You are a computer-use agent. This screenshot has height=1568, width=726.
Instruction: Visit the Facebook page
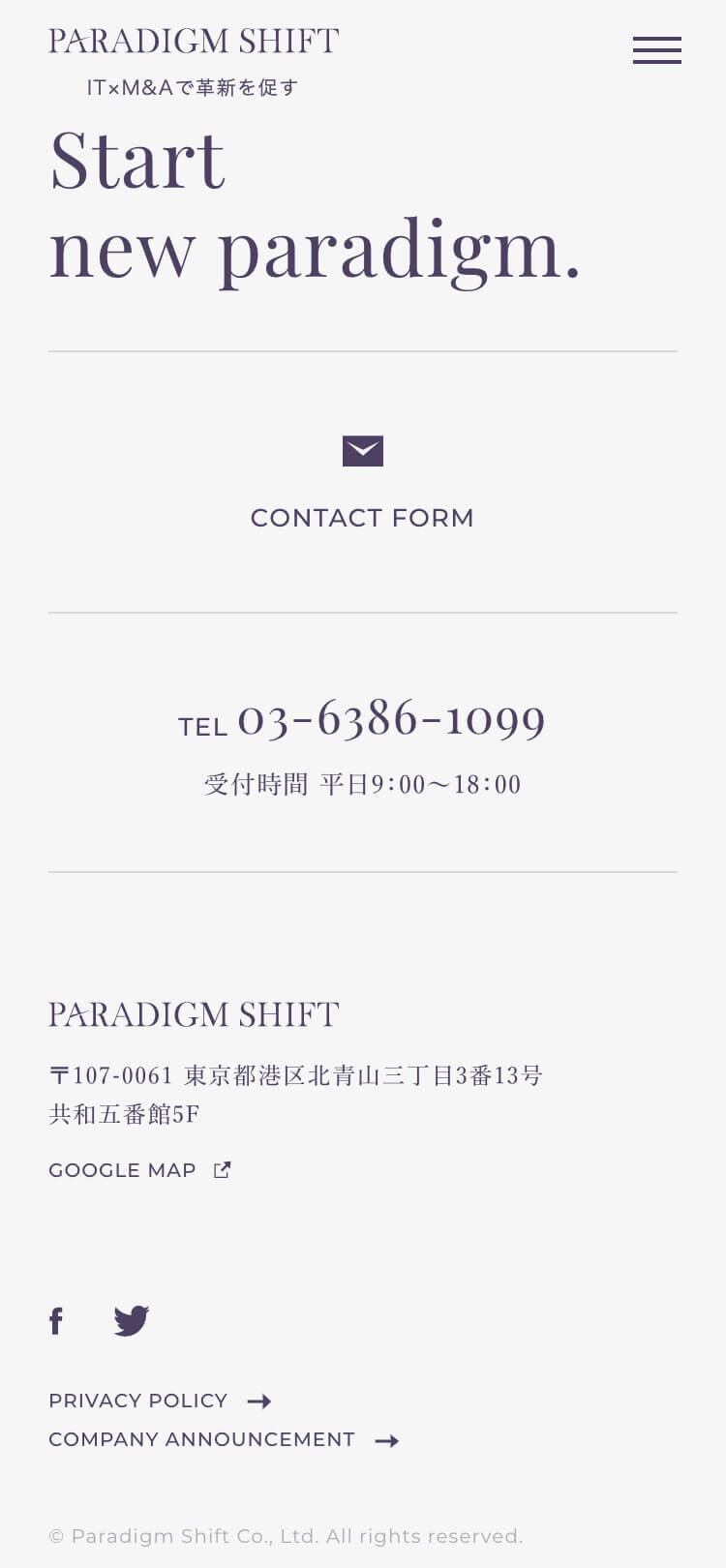(56, 1320)
